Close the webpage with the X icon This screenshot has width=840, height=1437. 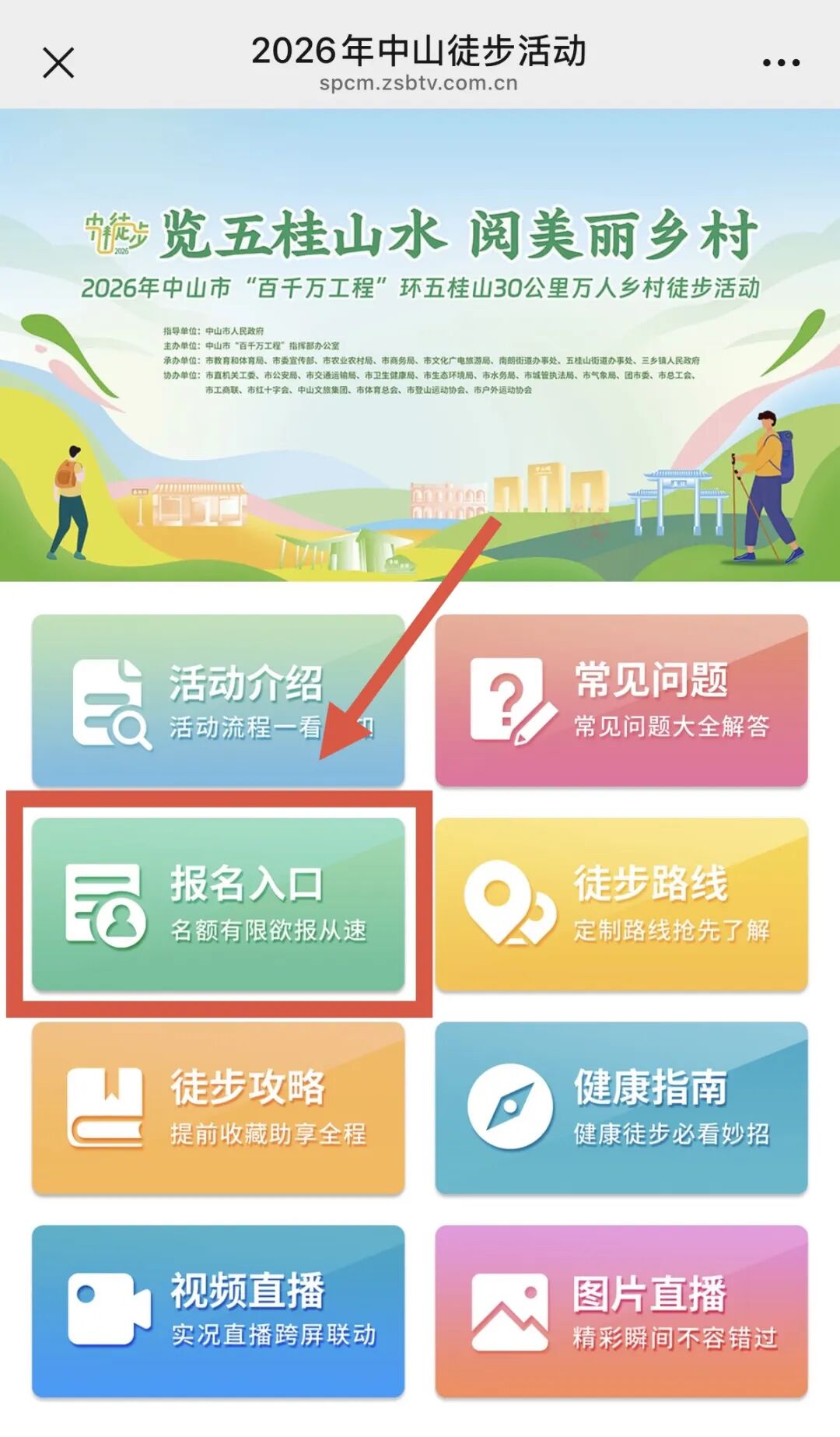[x=58, y=62]
